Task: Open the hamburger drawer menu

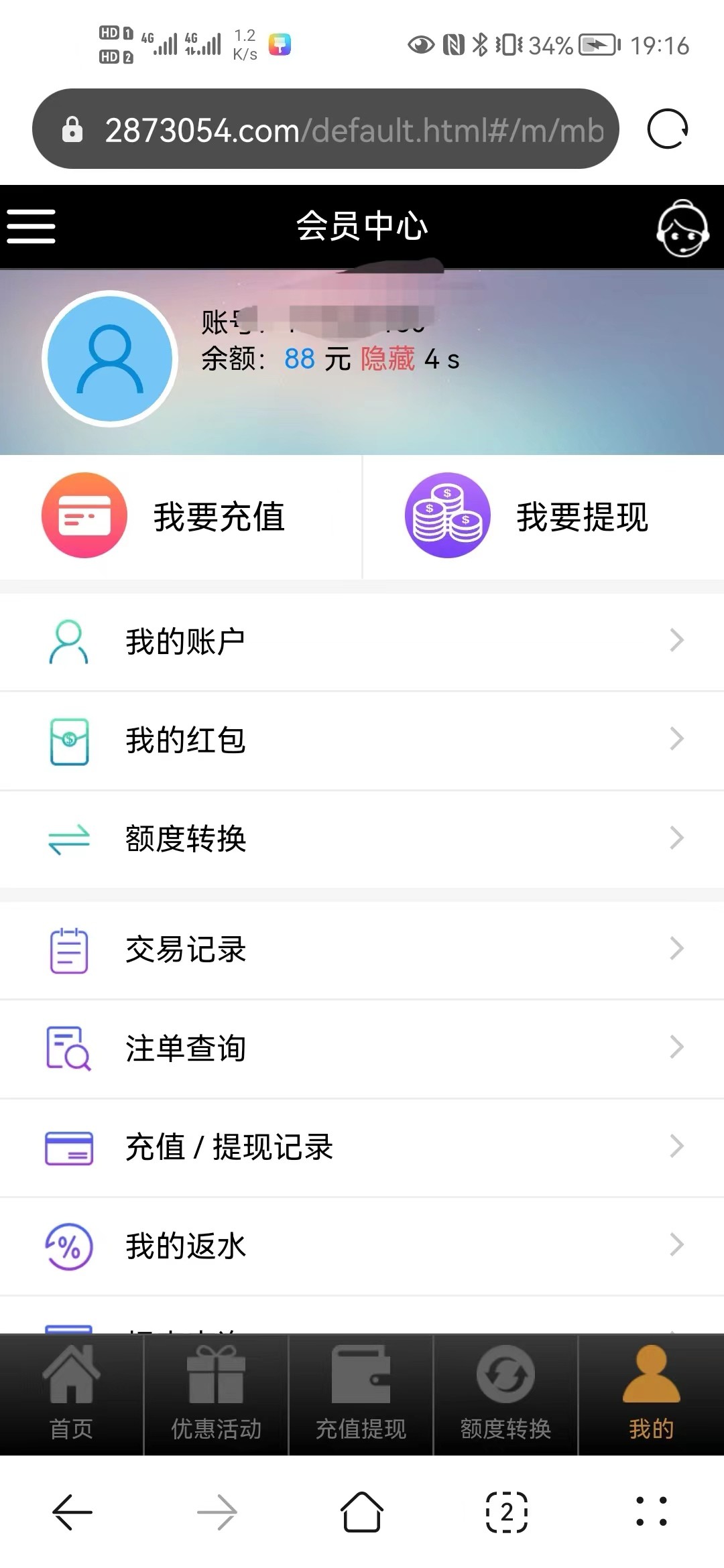Action: 31,226
